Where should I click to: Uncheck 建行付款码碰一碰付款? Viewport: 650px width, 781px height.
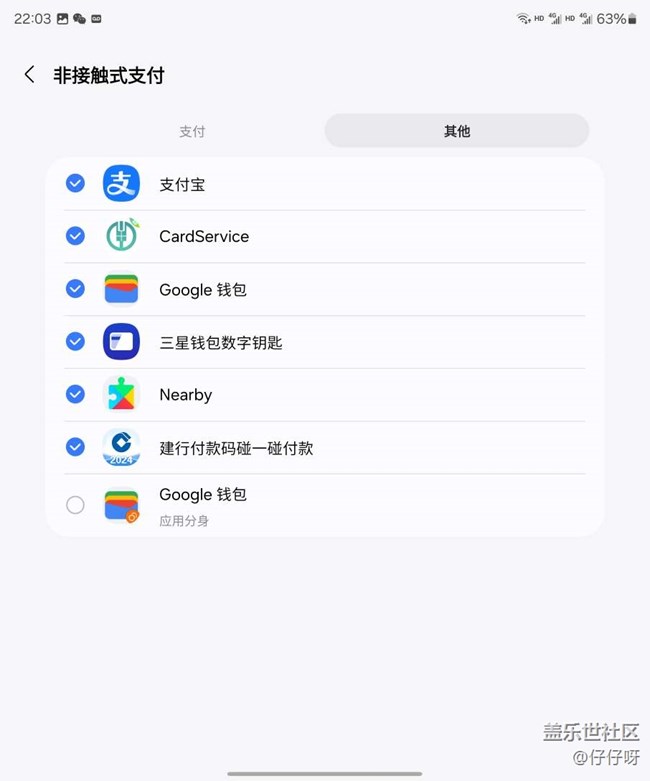click(x=75, y=447)
